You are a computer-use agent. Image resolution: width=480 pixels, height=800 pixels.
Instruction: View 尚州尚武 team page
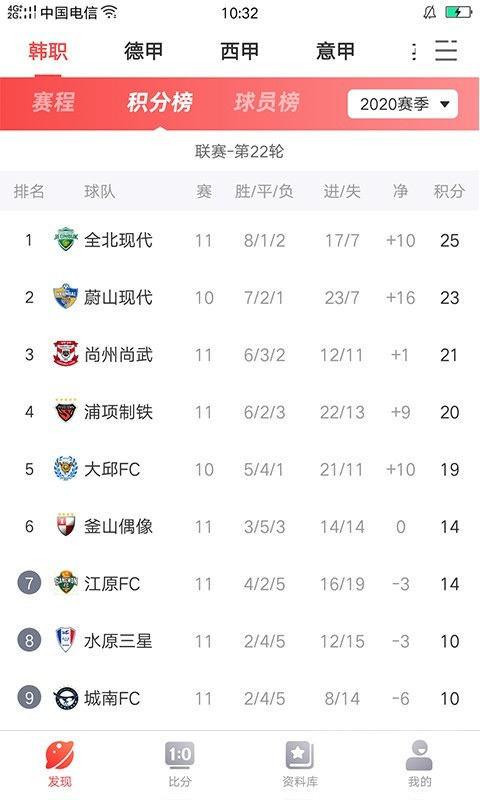point(240,355)
